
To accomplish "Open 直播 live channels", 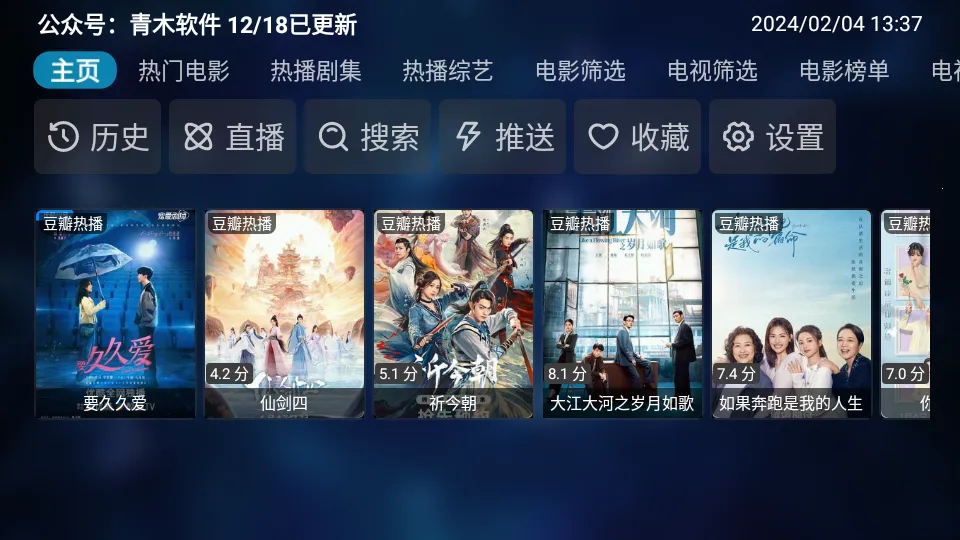I will (x=233, y=137).
